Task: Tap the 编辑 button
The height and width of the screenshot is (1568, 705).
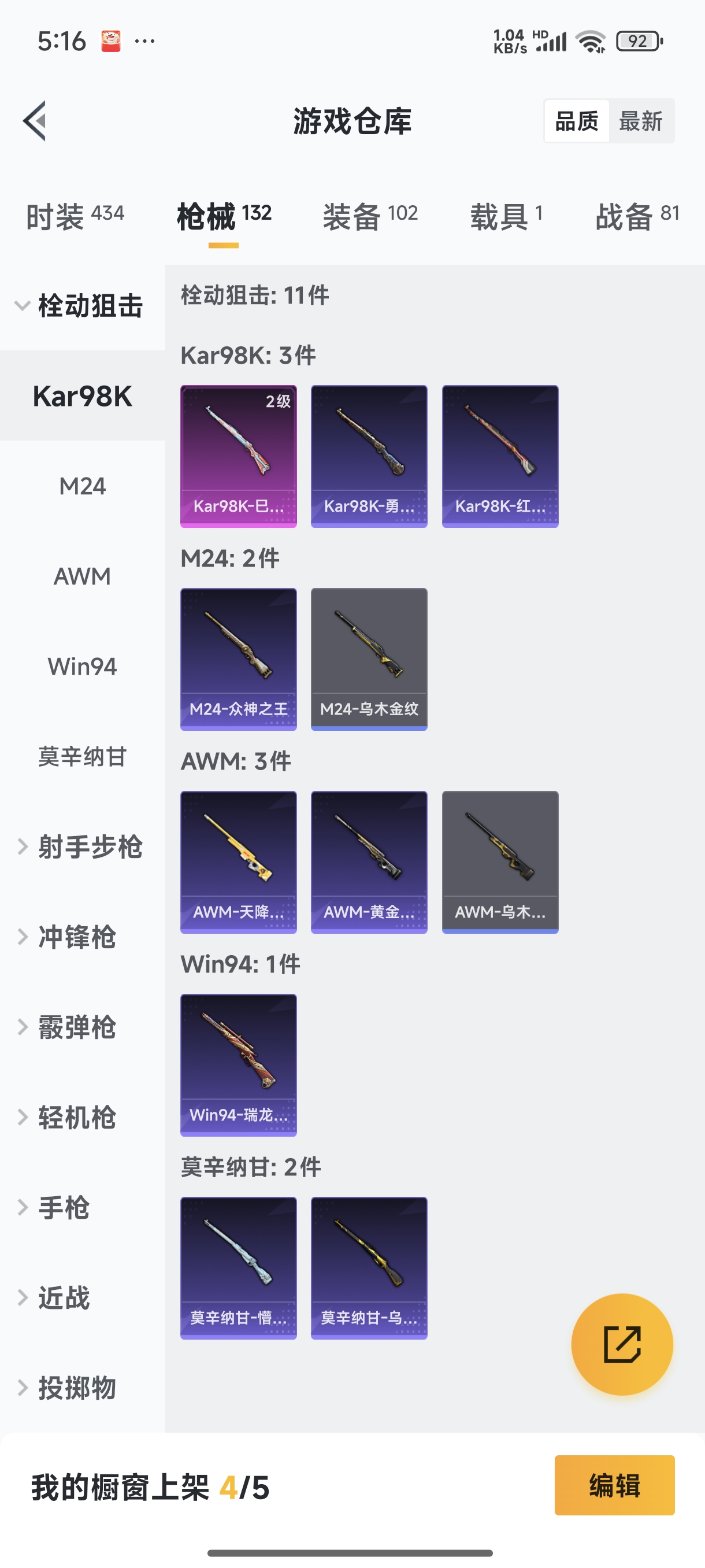Action: tap(614, 1485)
